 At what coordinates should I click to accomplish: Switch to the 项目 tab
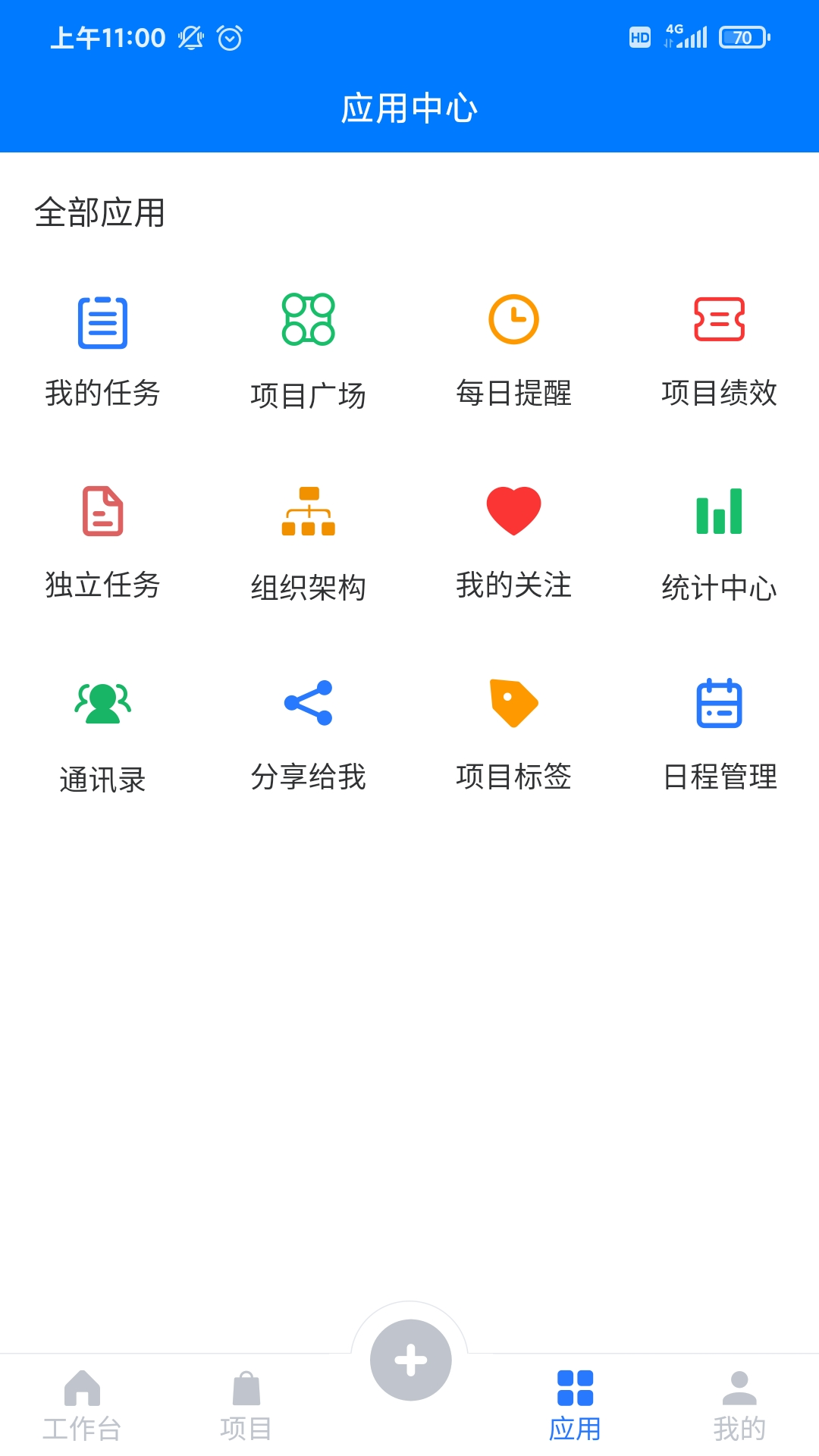tap(246, 1404)
